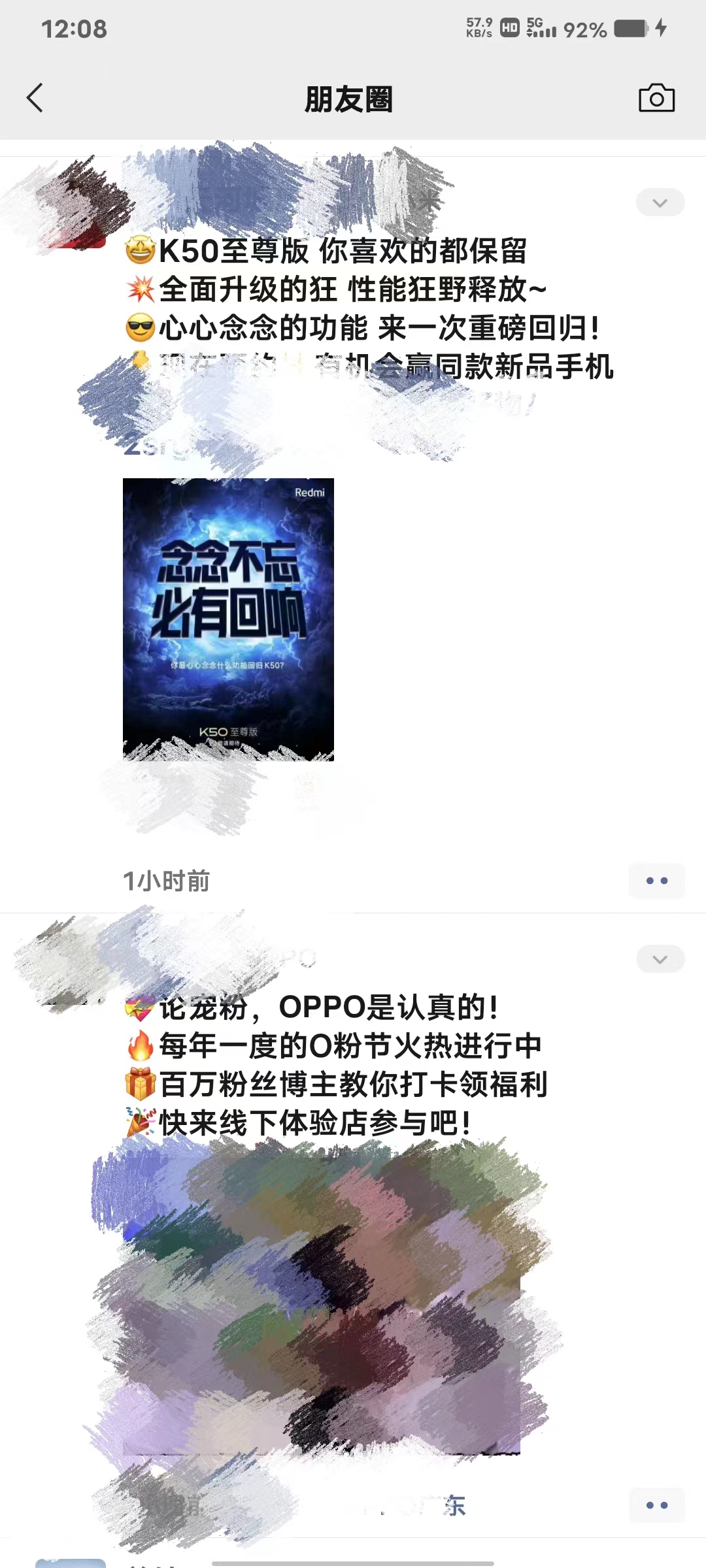Tap the two-dot action icon on the Redmi post
Image resolution: width=706 pixels, height=1568 pixels.
(x=656, y=881)
